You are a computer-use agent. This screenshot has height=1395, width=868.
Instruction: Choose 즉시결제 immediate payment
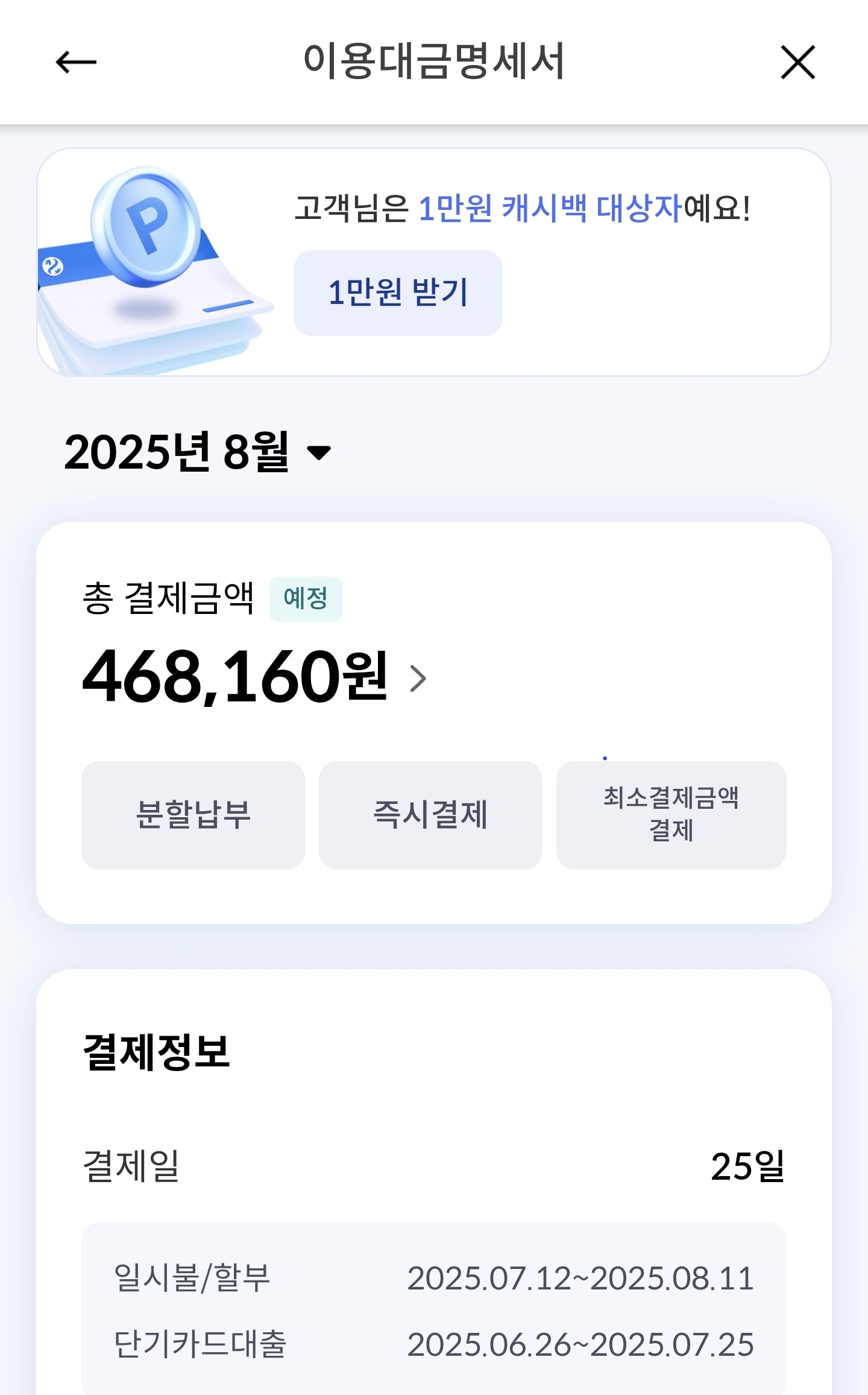430,815
